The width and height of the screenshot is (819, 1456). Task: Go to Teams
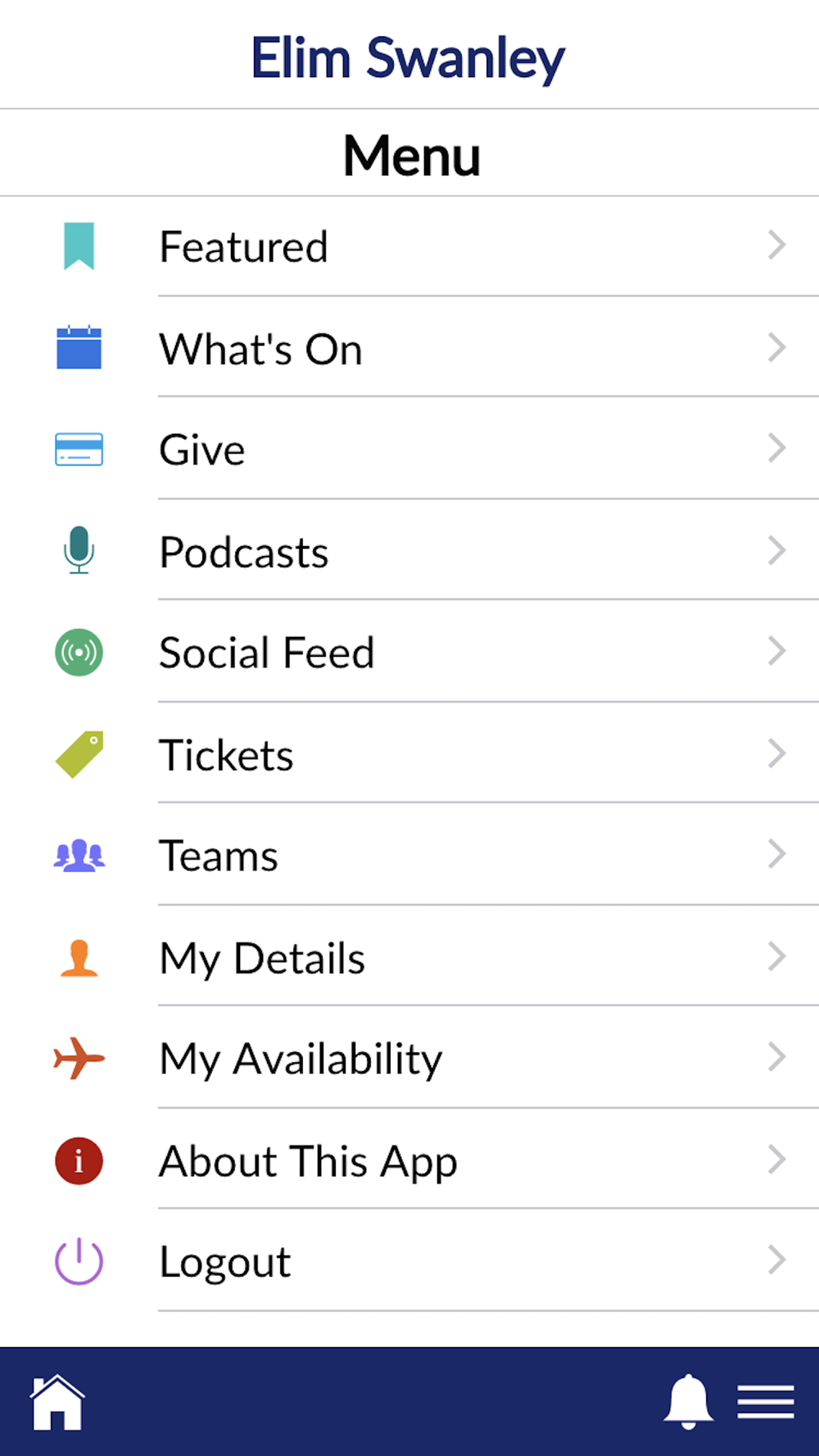409,855
